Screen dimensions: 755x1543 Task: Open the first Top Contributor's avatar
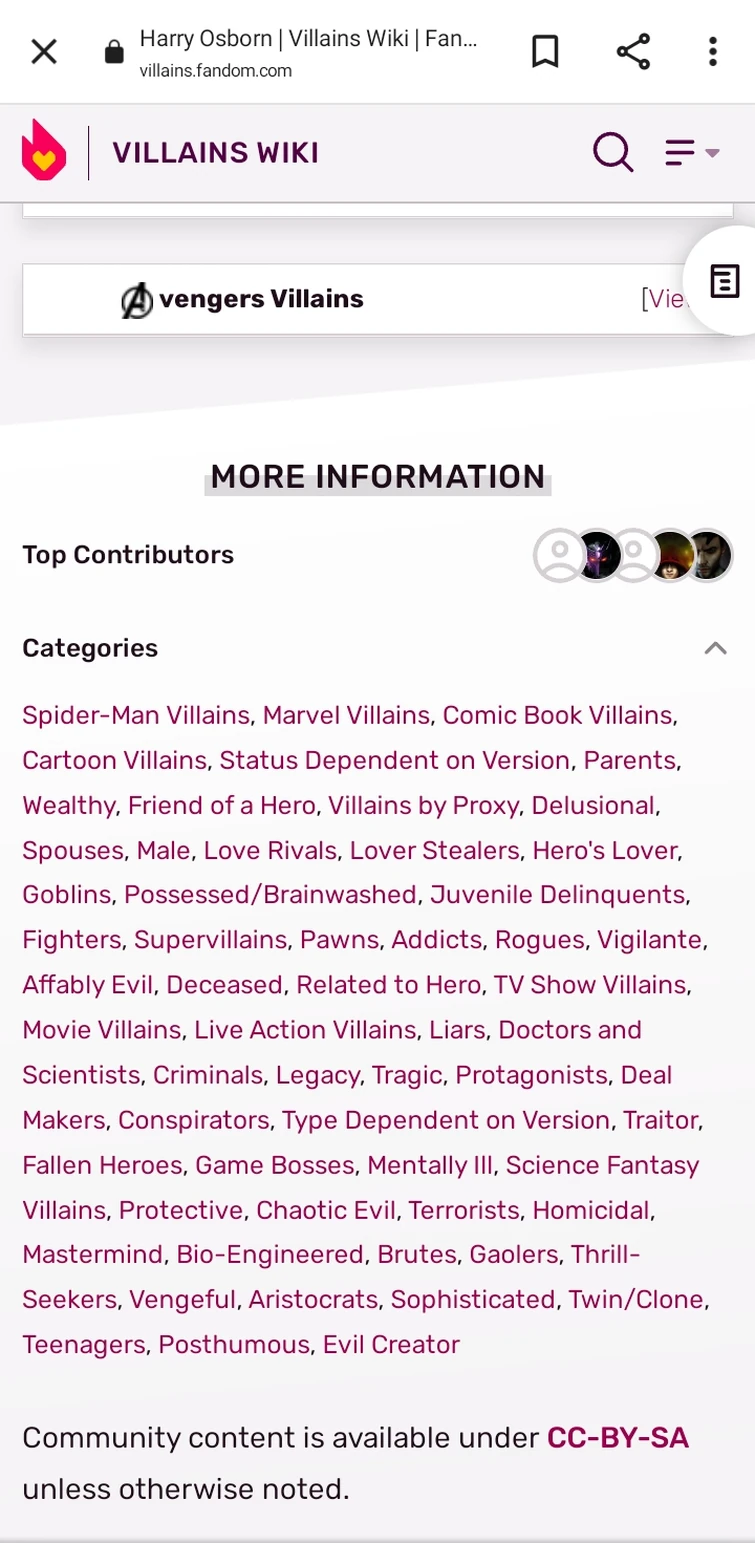pos(559,555)
